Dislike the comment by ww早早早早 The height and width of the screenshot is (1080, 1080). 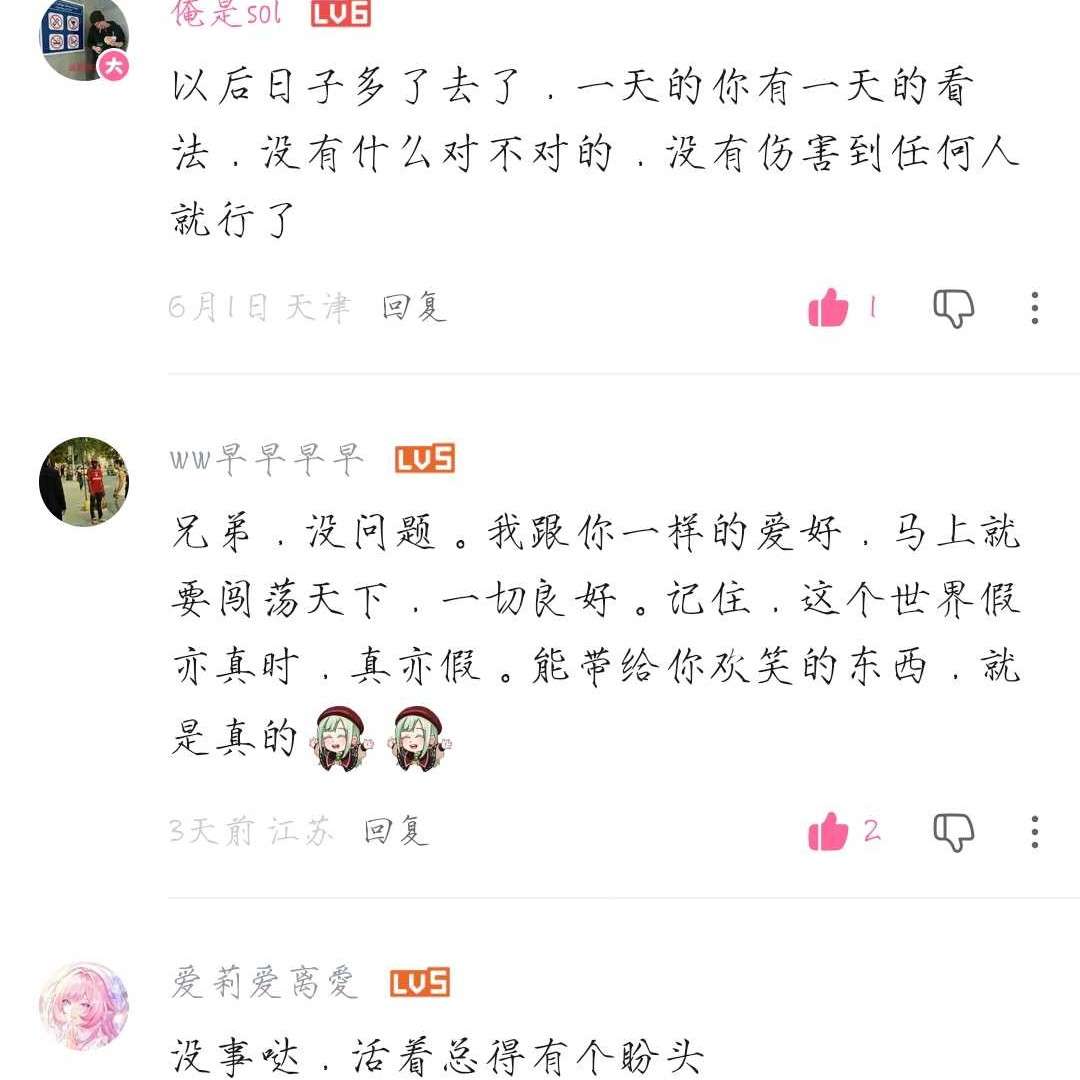click(x=954, y=832)
